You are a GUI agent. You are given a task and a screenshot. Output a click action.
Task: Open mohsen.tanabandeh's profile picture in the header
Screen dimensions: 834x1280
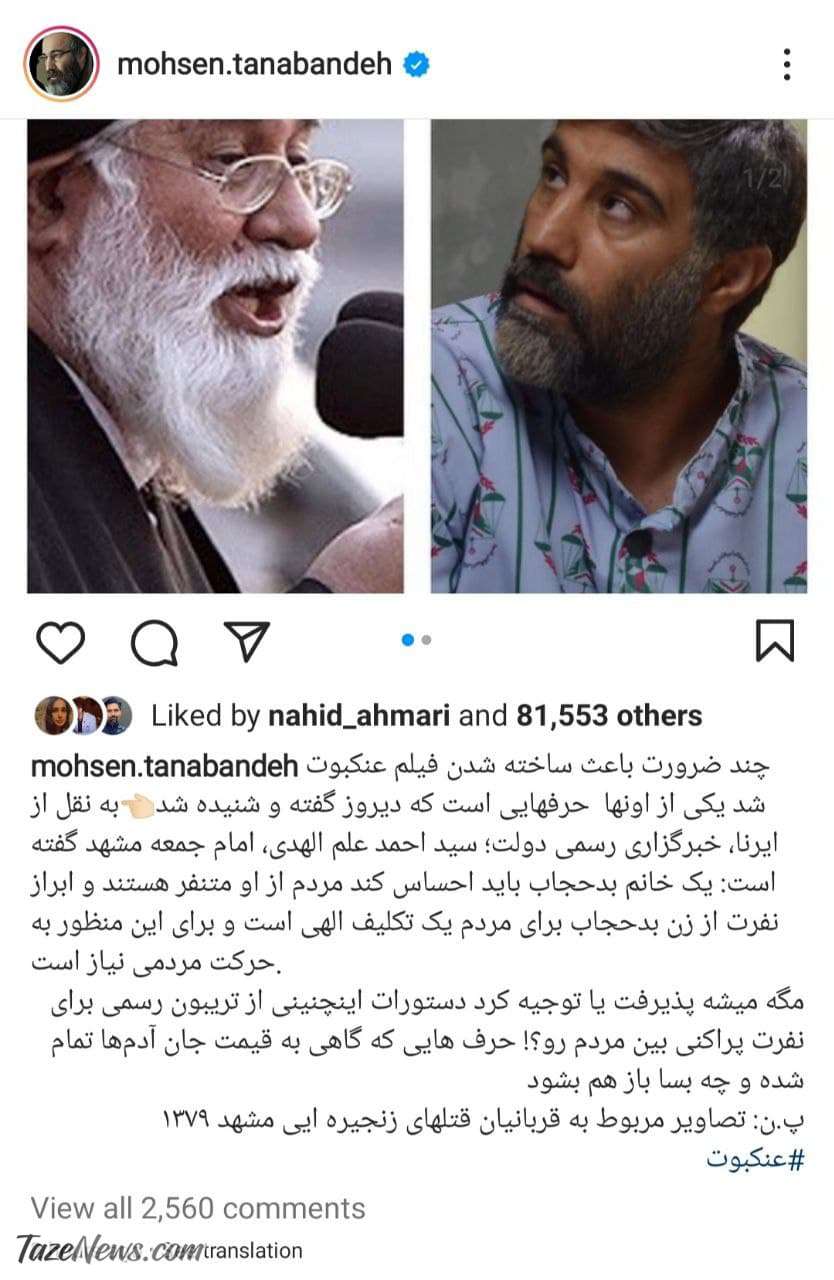[61, 65]
